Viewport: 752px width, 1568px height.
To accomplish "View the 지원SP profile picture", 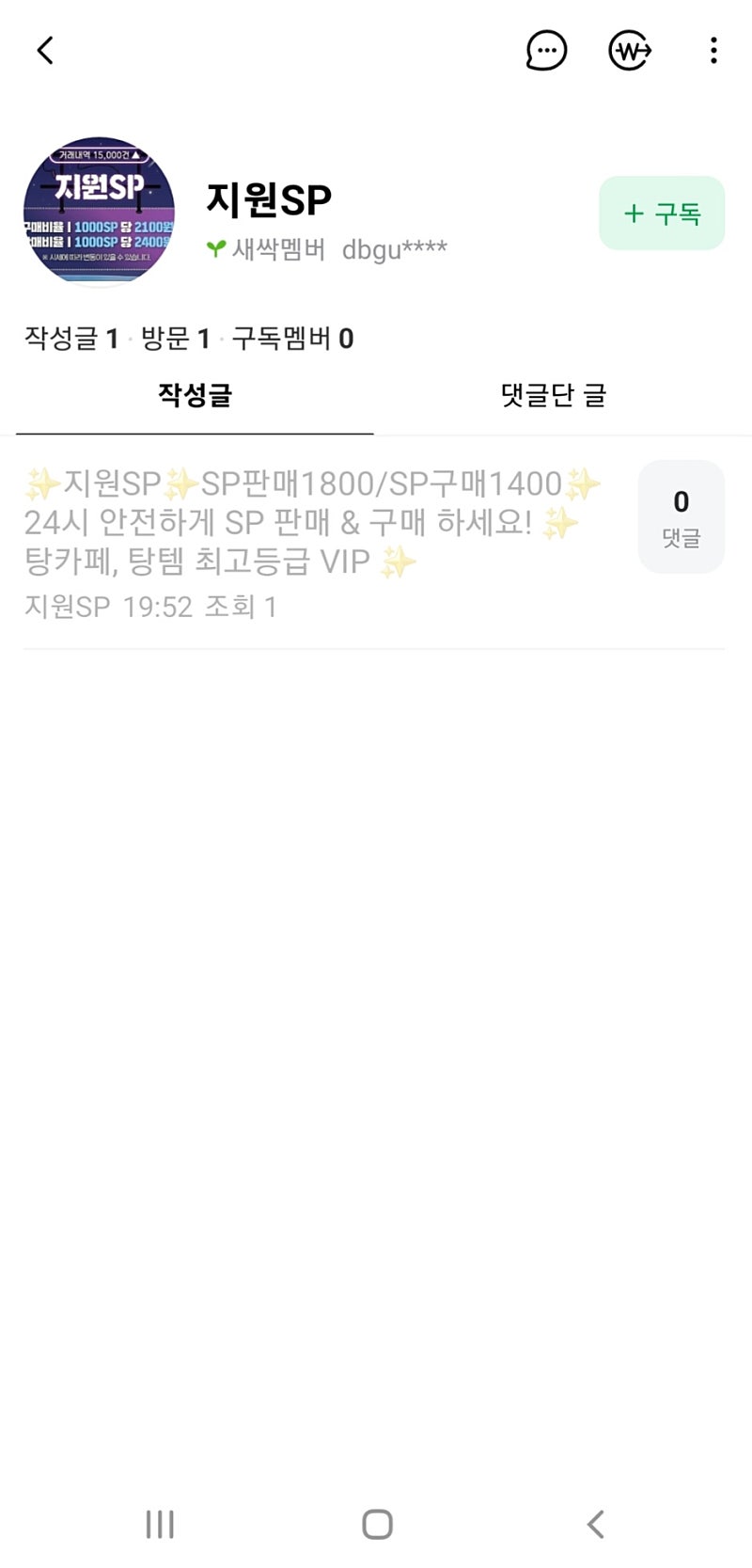I will pos(99,212).
